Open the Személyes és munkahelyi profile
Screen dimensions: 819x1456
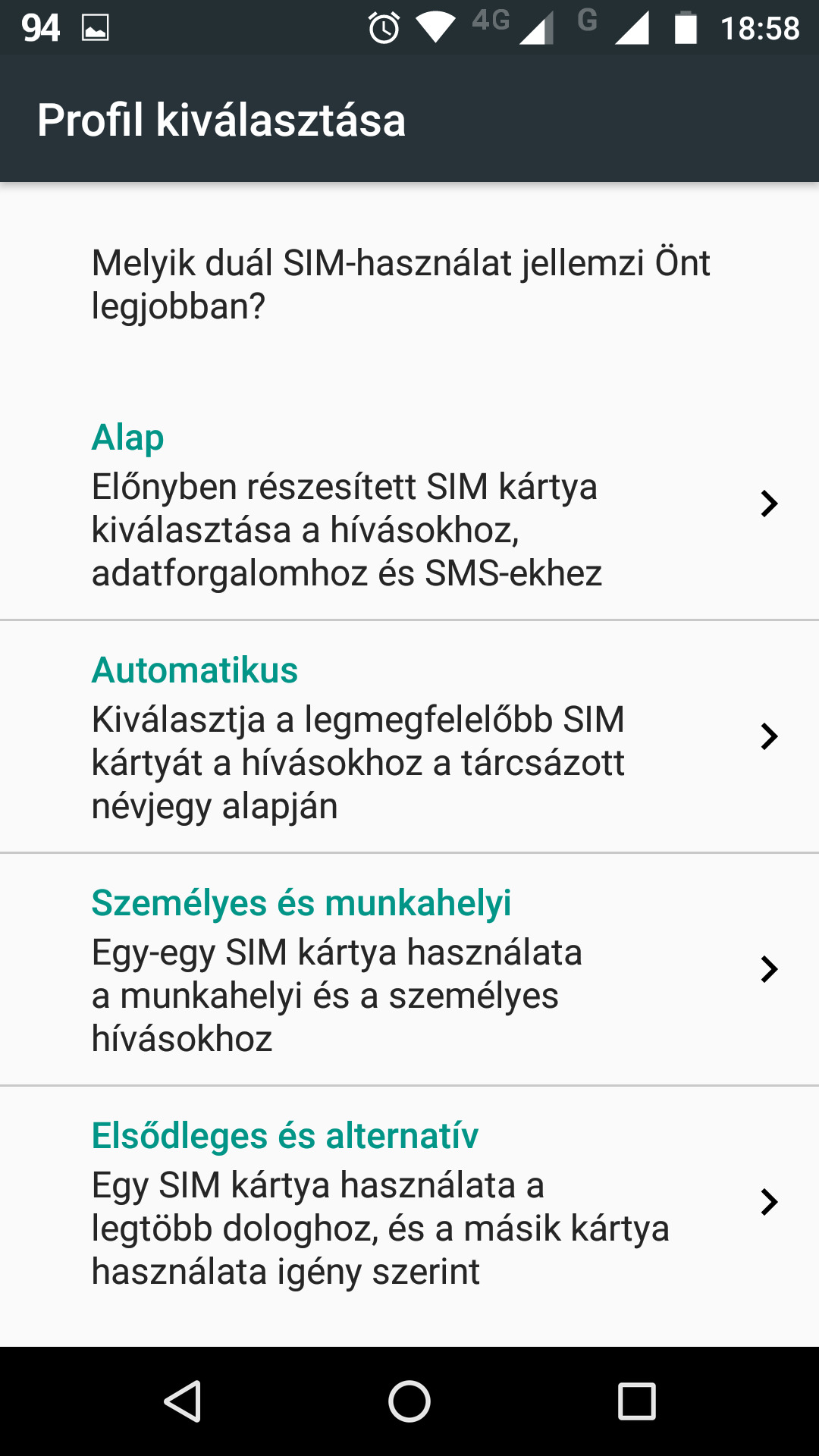click(409, 969)
